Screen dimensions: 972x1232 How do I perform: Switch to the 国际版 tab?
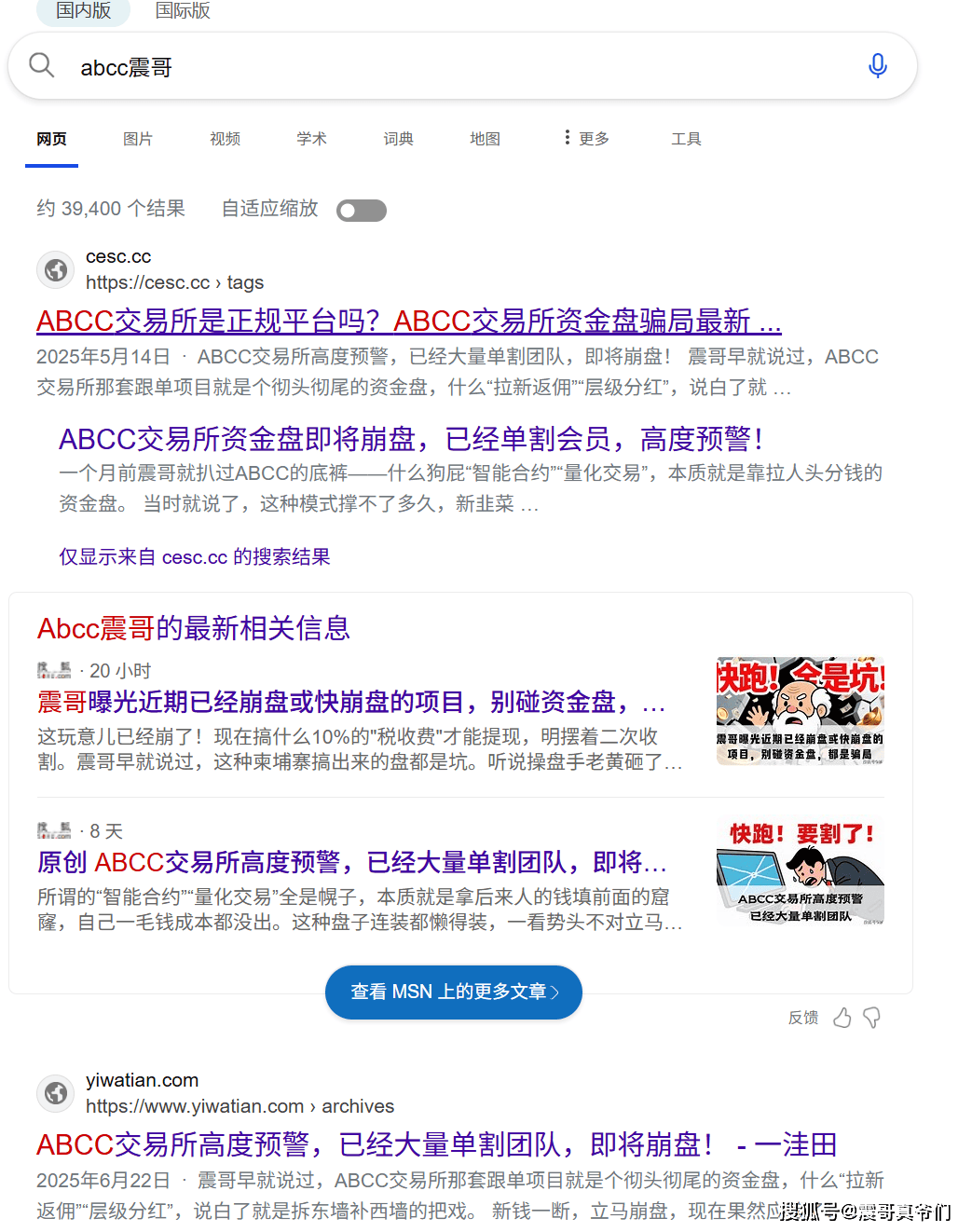pos(183,11)
